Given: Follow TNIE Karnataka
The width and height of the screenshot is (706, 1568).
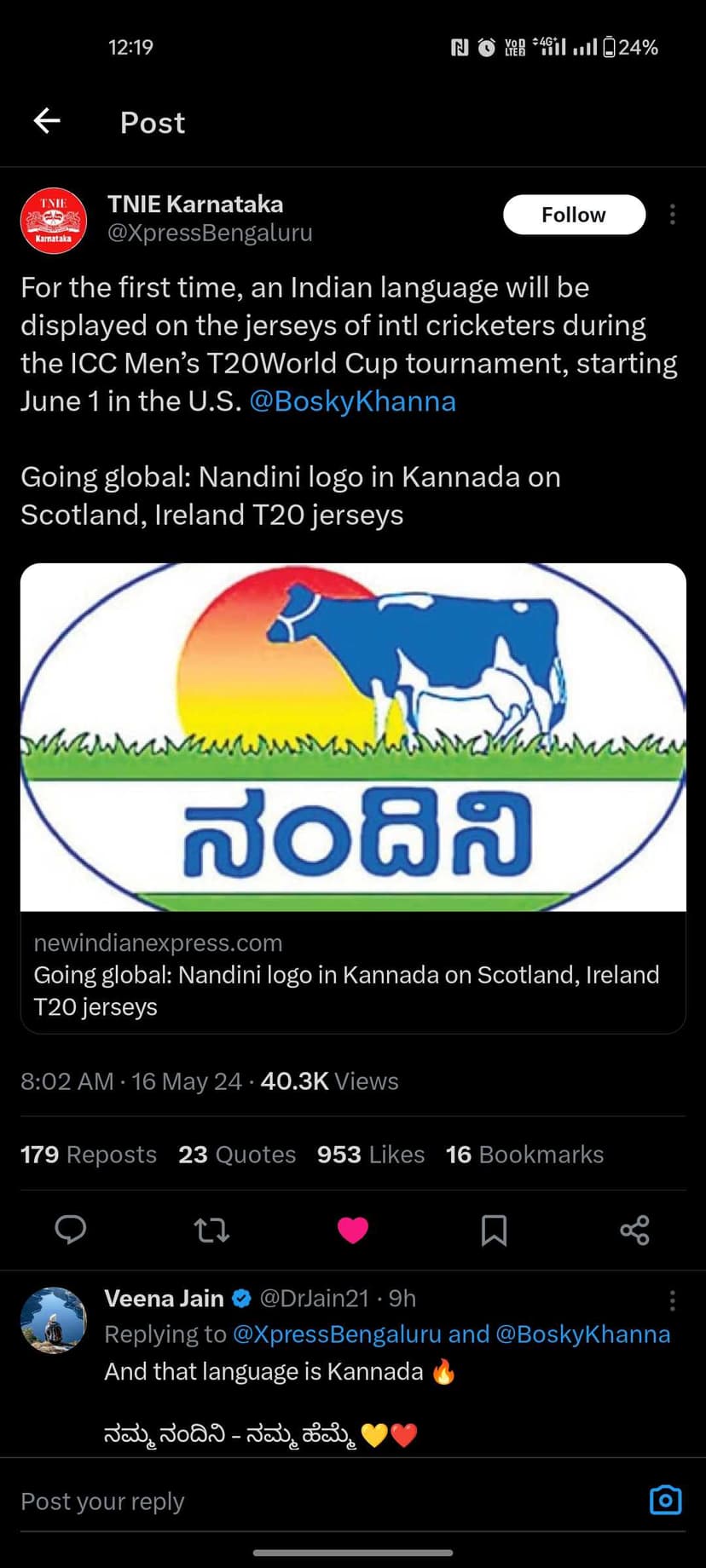Looking at the screenshot, I should 574,215.
